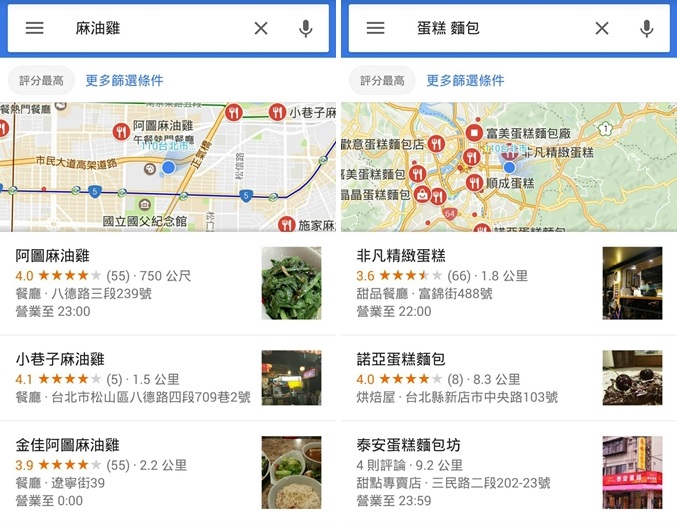Start voice search next to 麻油雞

[306, 28]
